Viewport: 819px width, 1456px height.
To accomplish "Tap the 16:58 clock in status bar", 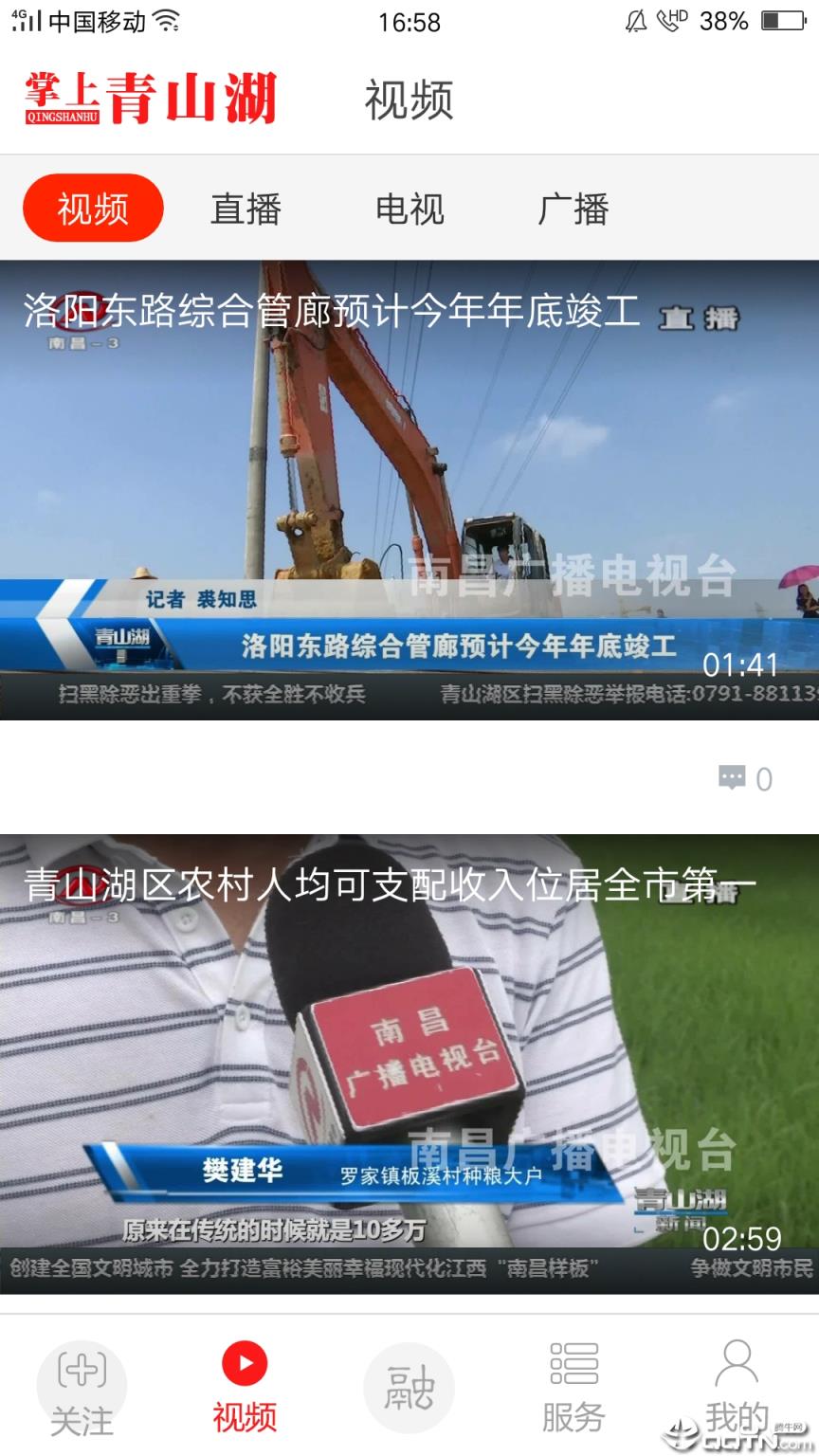I will click(x=409, y=21).
